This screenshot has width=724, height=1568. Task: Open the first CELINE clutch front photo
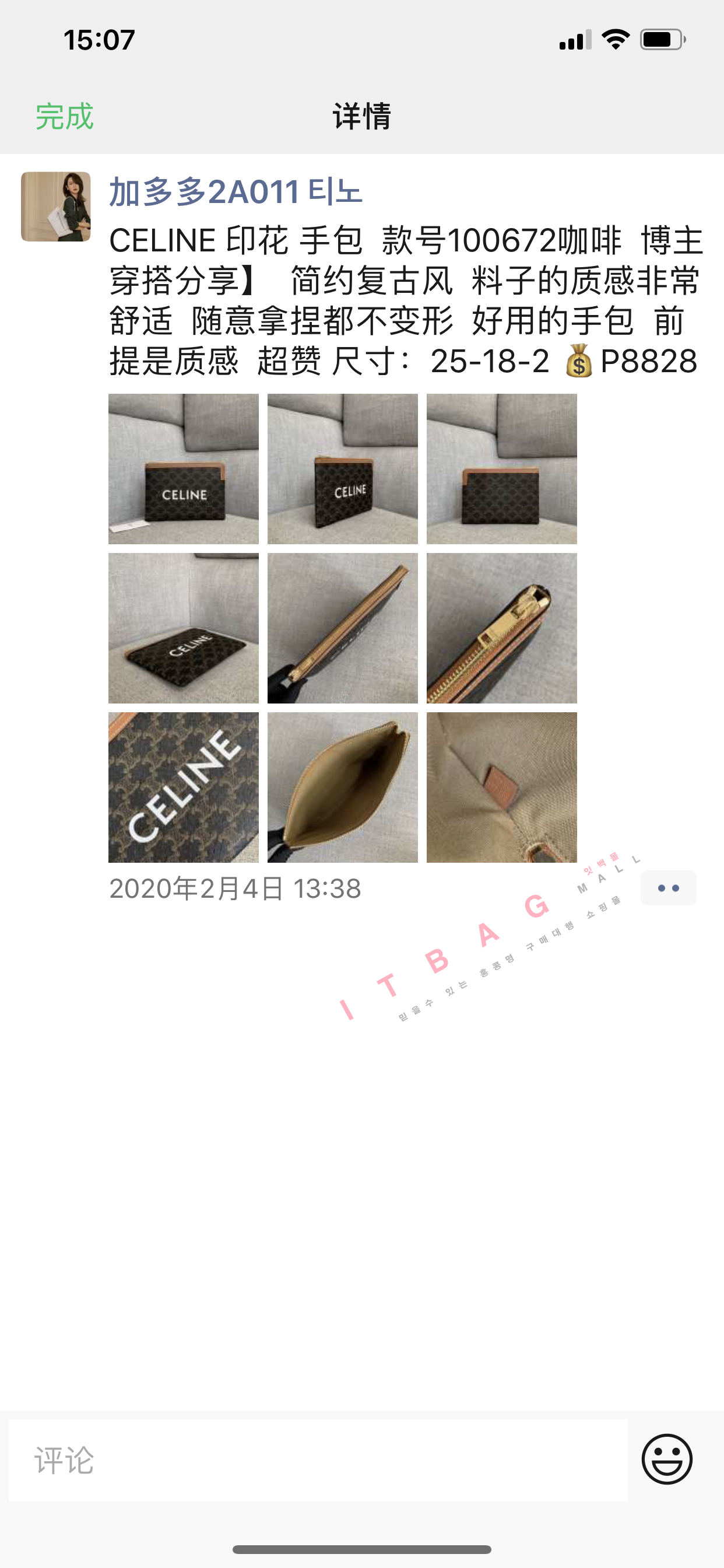183,468
